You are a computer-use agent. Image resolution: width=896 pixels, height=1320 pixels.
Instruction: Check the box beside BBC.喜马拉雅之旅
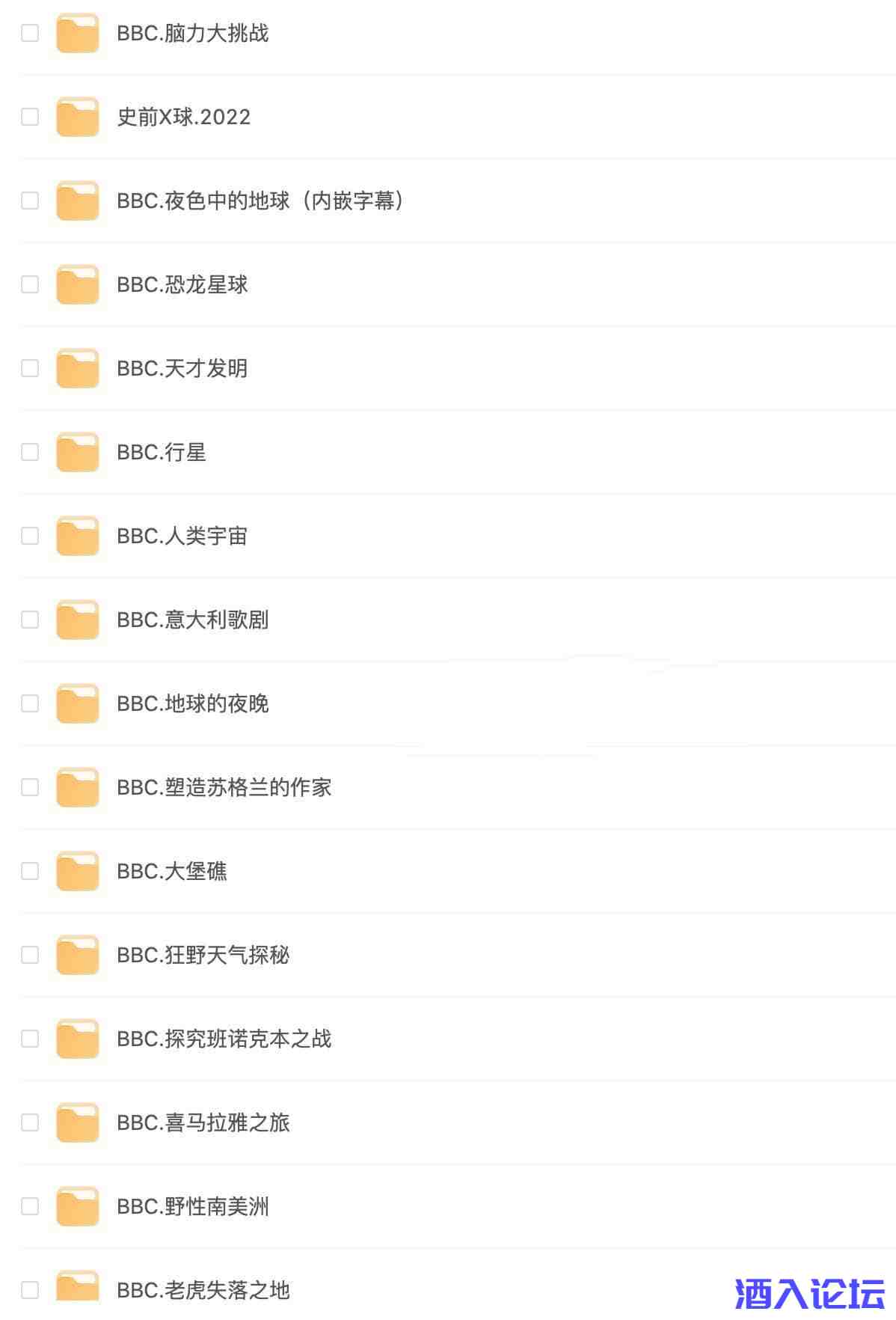[x=30, y=1122]
